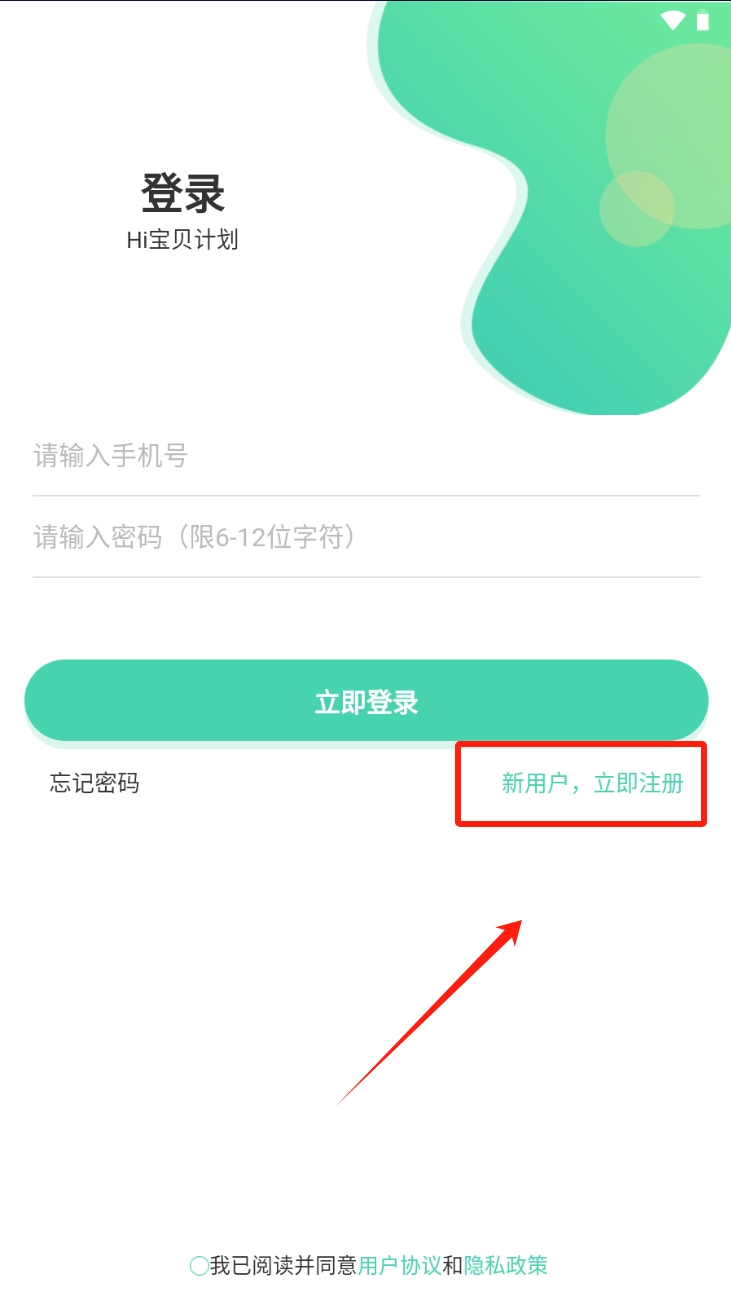The image size is (731, 1303).
Task: Open the 隐私政策 link
Action: click(x=506, y=1266)
